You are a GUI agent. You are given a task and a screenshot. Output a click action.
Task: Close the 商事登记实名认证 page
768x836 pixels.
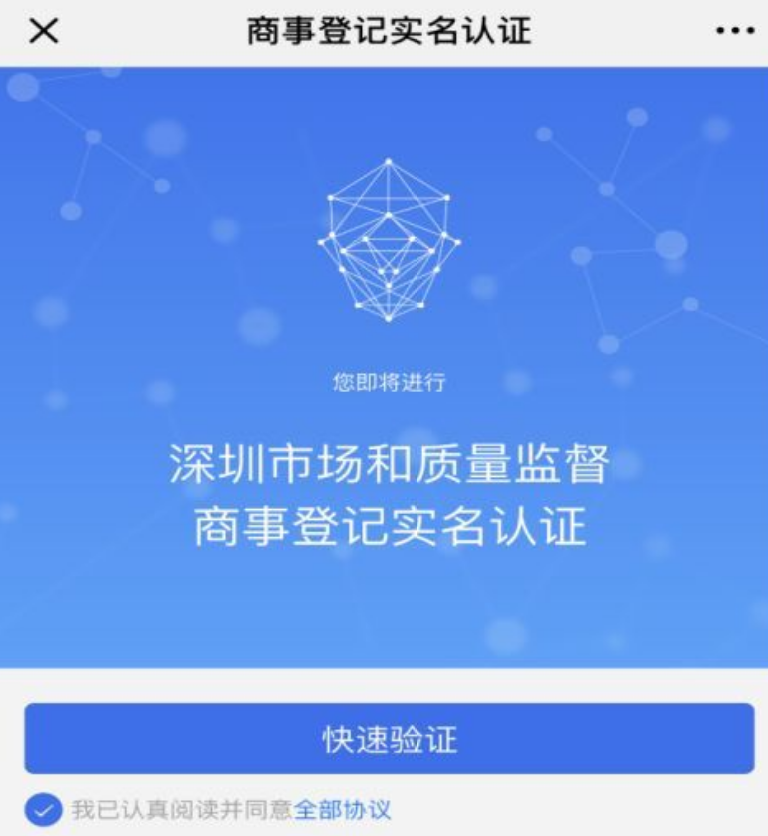click(x=43, y=32)
